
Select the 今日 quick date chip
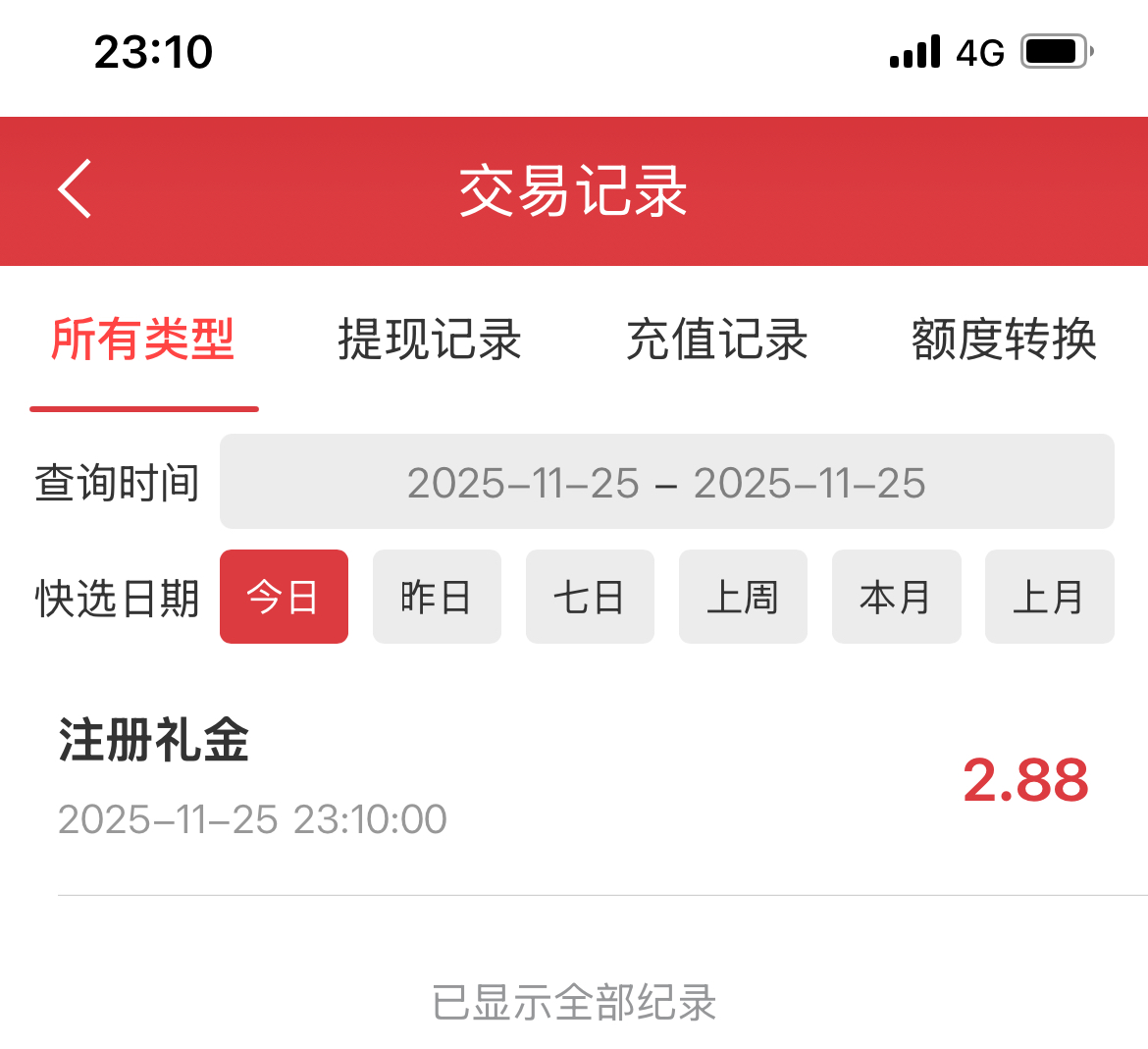click(x=284, y=597)
